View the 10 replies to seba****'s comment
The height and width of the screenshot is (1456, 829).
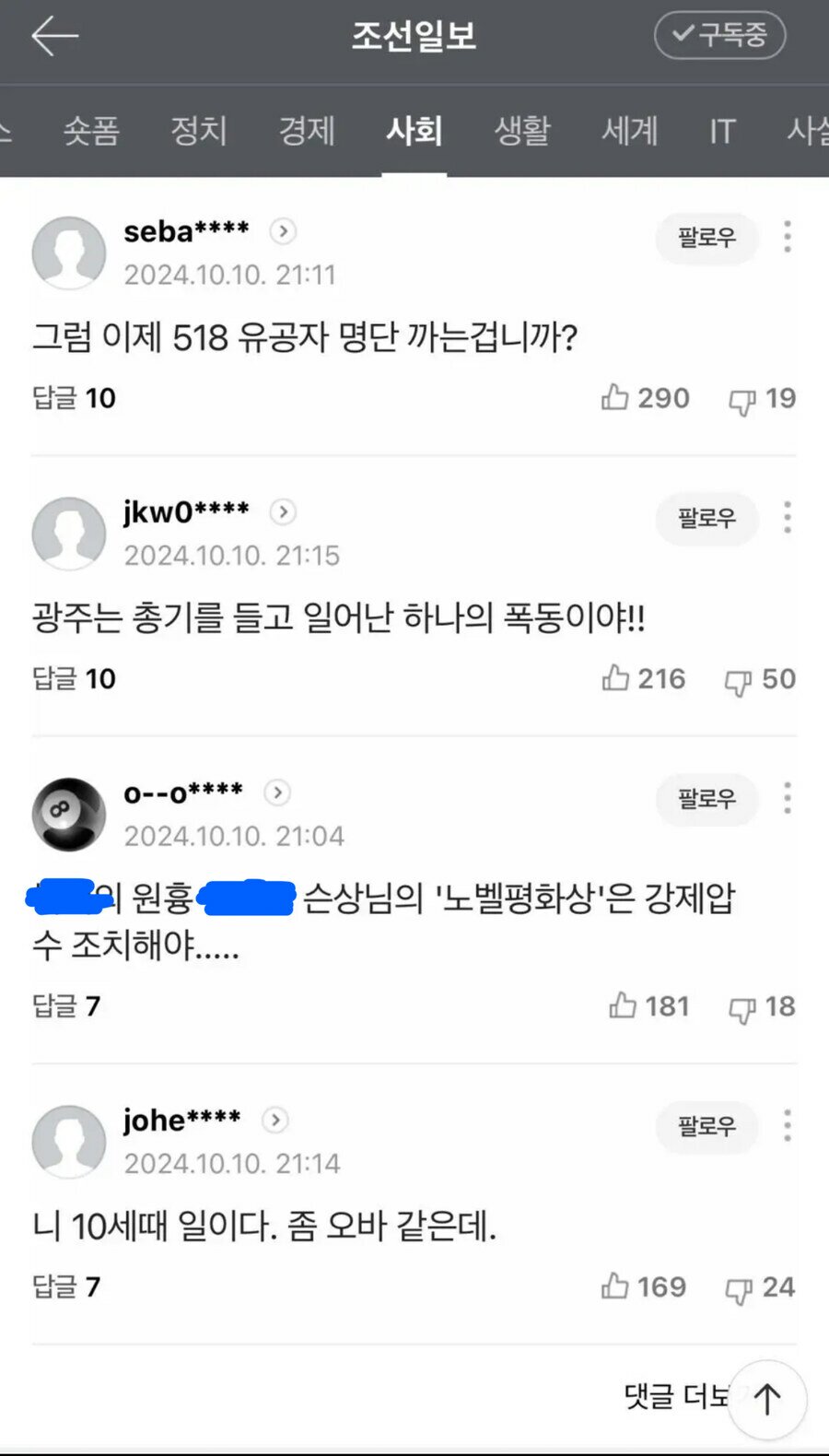click(x=74, y=398)
